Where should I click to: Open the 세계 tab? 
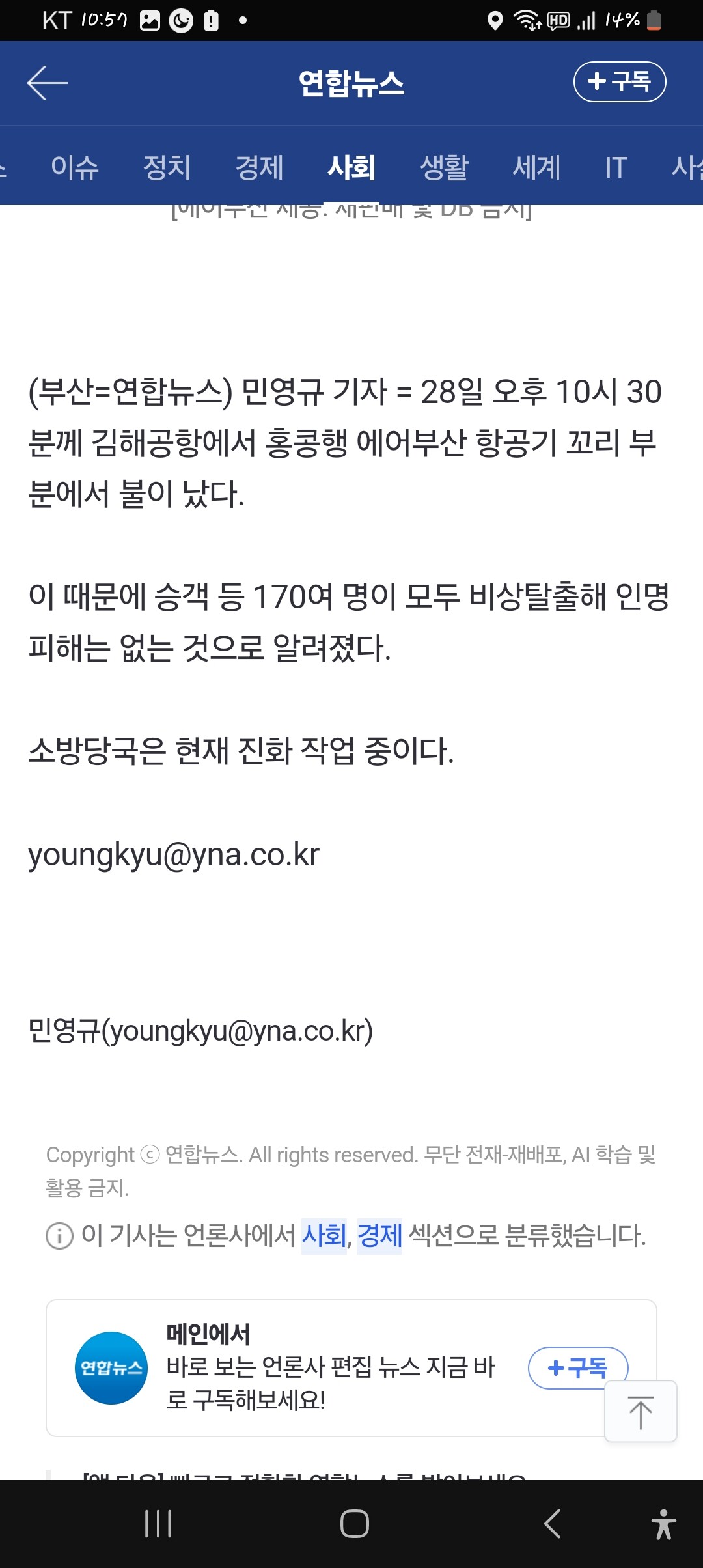(x=536, y=167)
